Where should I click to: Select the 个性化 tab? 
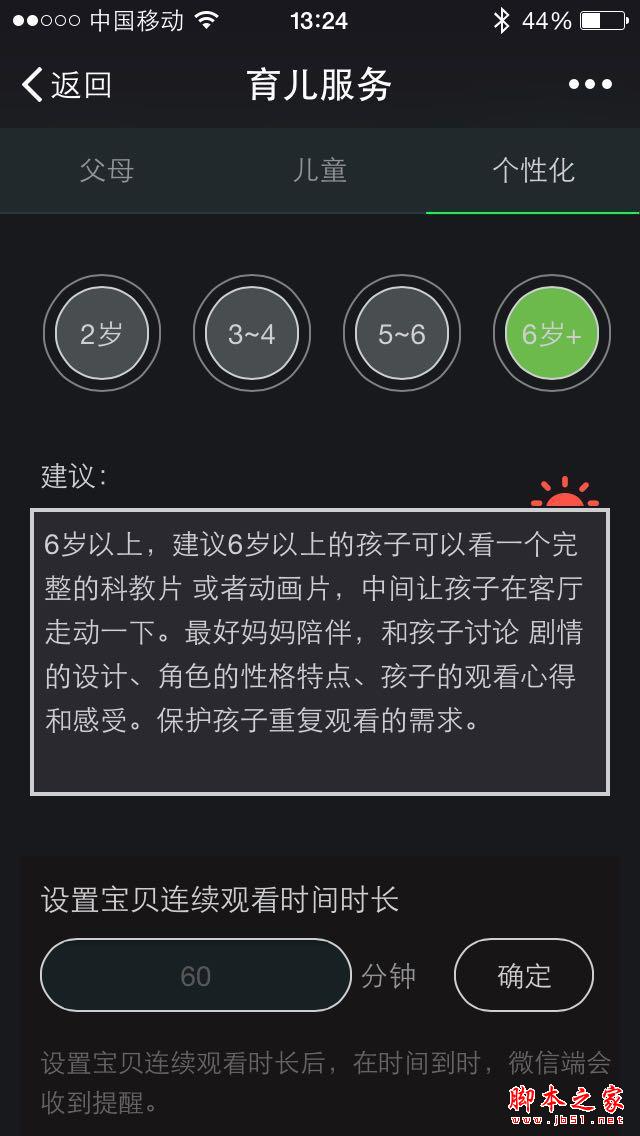click(533, 170)
